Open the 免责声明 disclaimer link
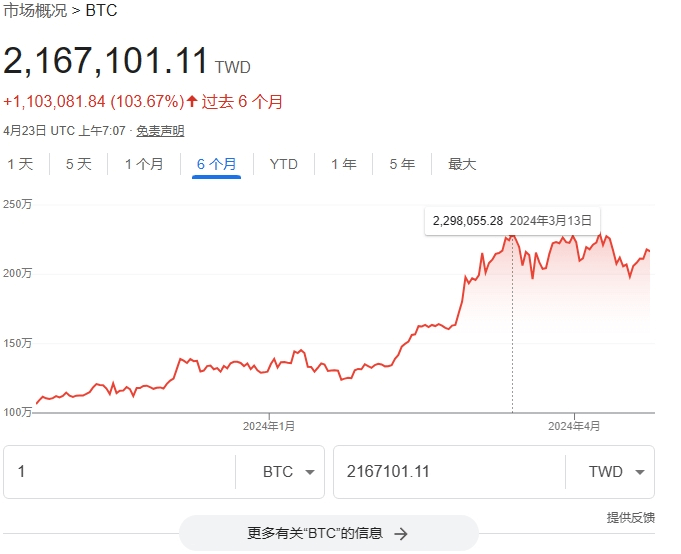The image size is (681, 554). coord(160,131)
